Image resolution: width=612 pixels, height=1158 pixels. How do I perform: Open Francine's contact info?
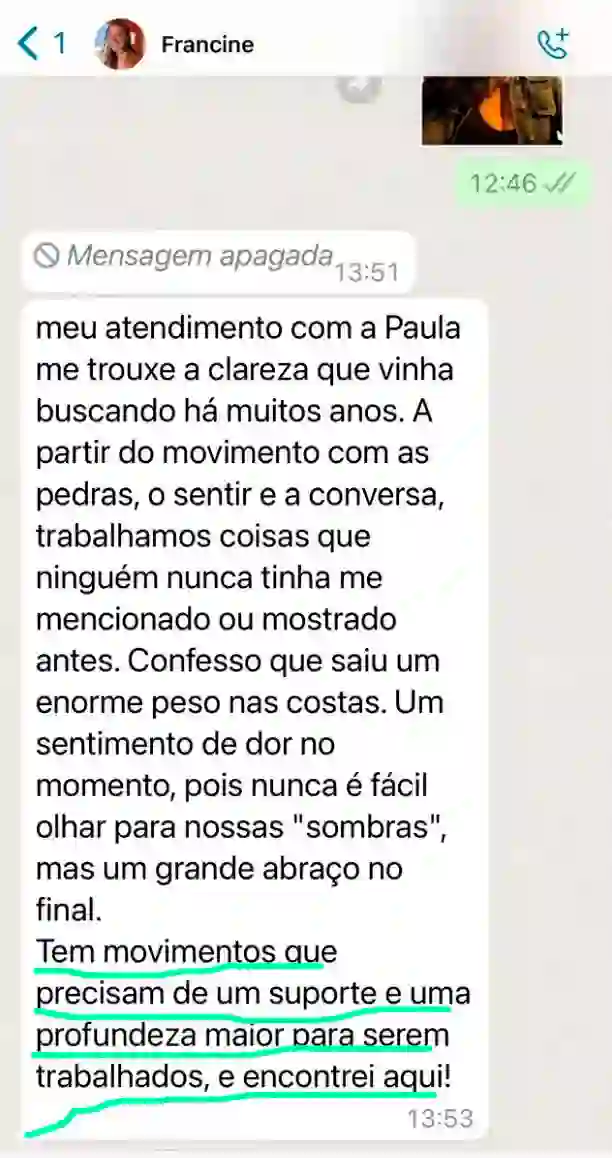click(x=207, y=44)
